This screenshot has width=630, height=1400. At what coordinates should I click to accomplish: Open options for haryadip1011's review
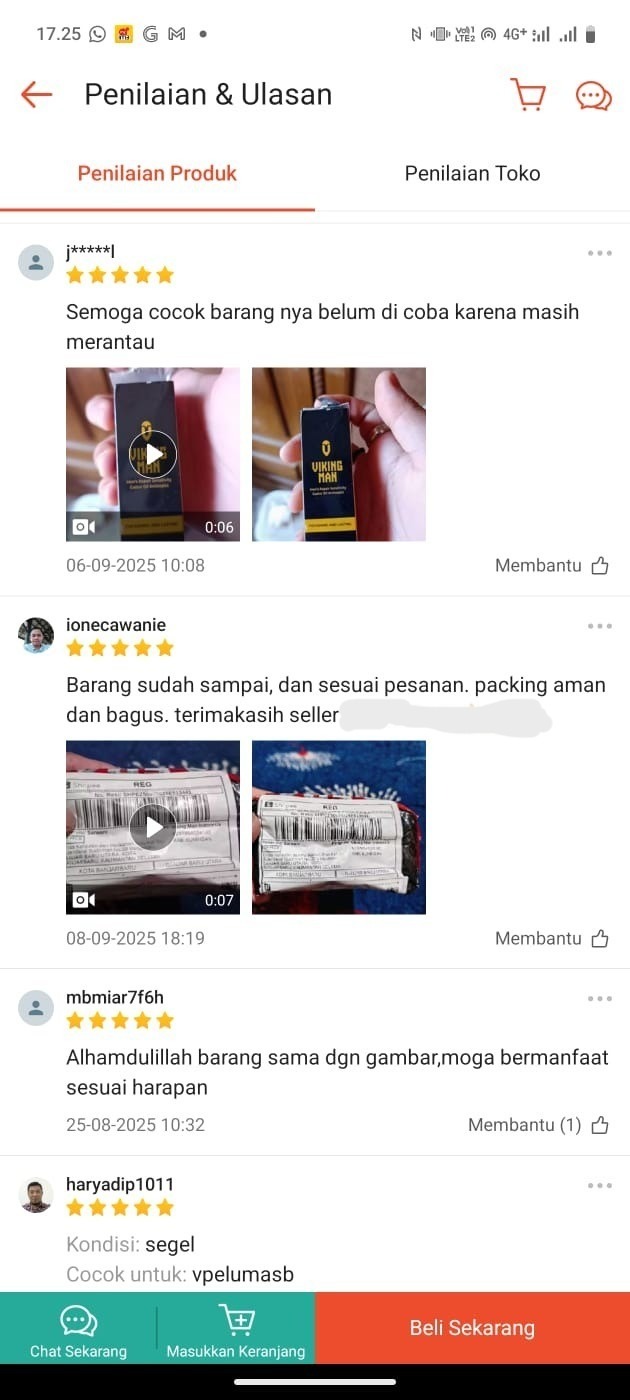point(599,1186)
